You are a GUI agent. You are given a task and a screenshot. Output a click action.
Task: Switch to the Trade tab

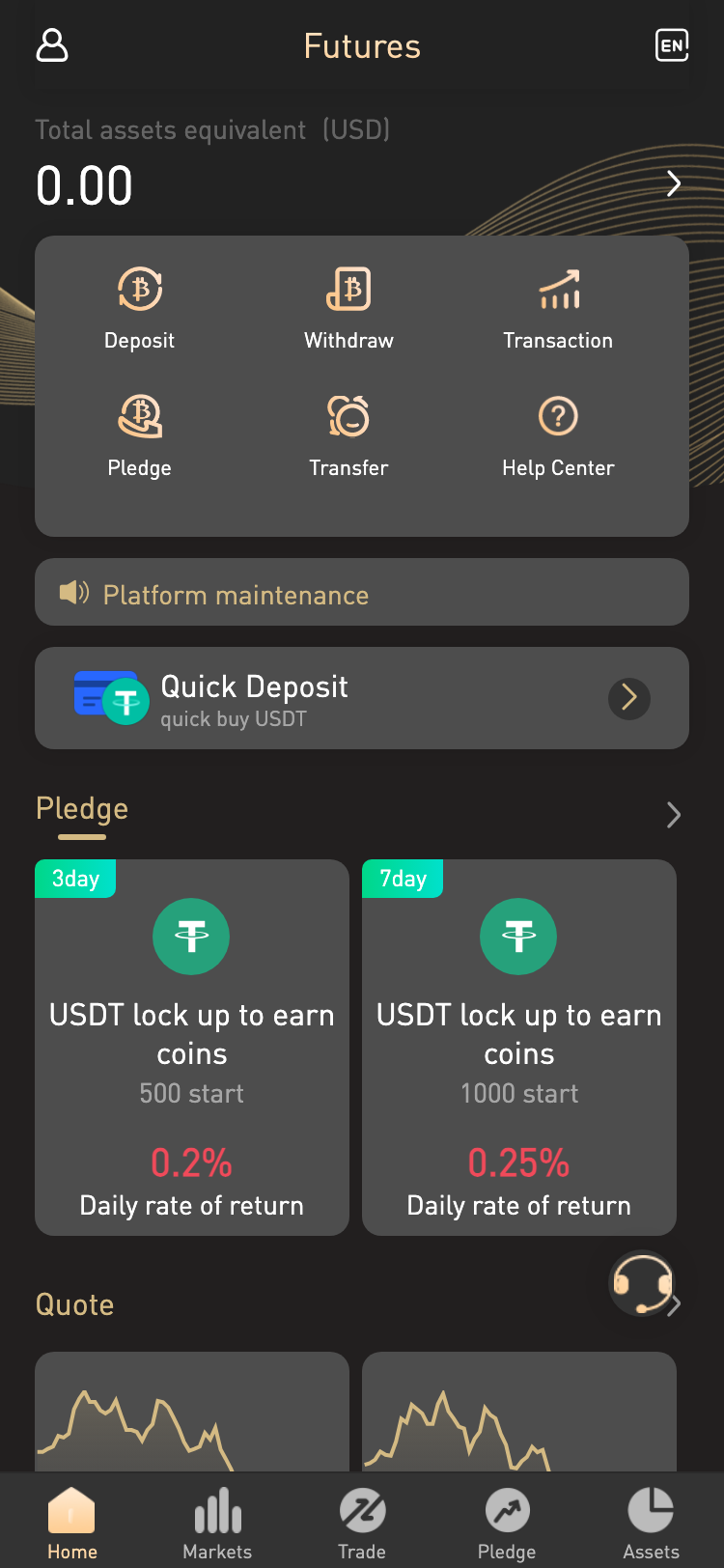coord(362,1523)
